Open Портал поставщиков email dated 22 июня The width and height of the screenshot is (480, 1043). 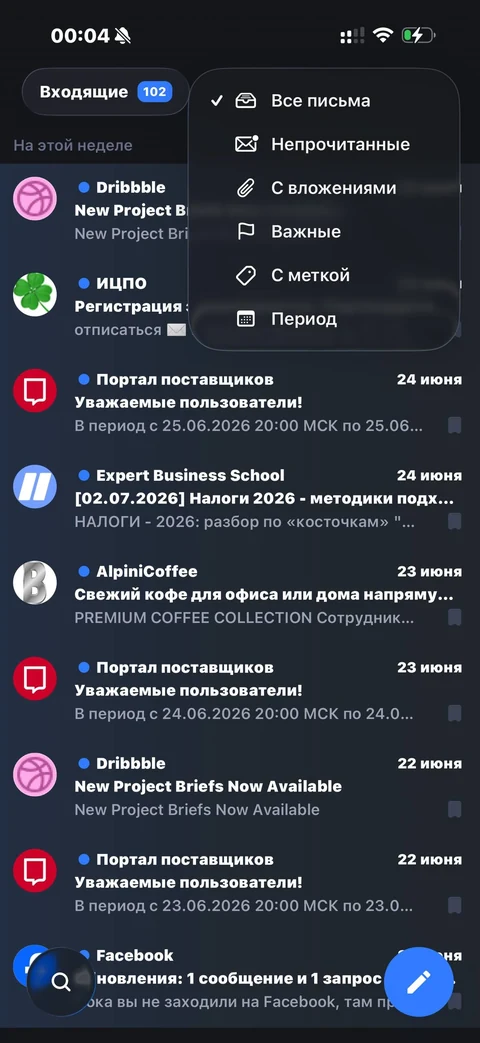[240, 882]
